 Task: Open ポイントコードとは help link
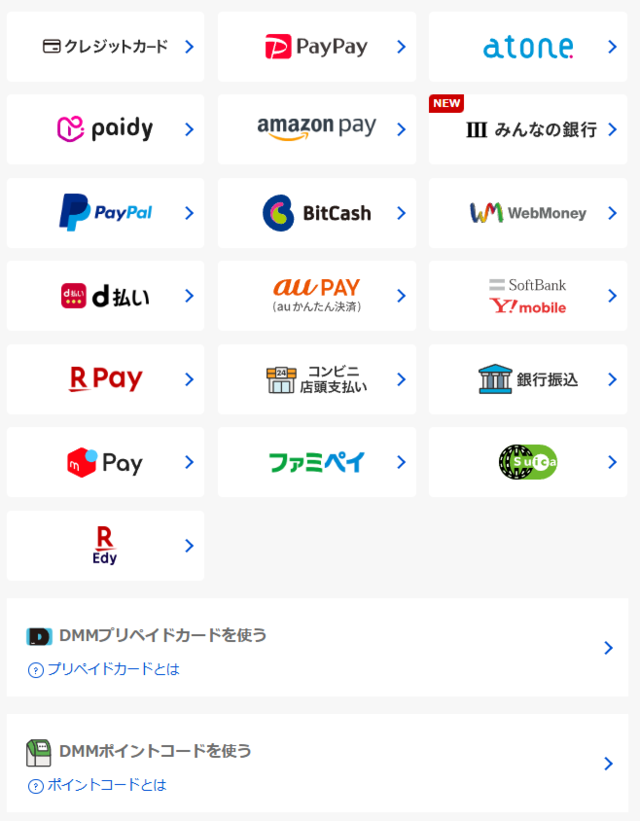106,785
